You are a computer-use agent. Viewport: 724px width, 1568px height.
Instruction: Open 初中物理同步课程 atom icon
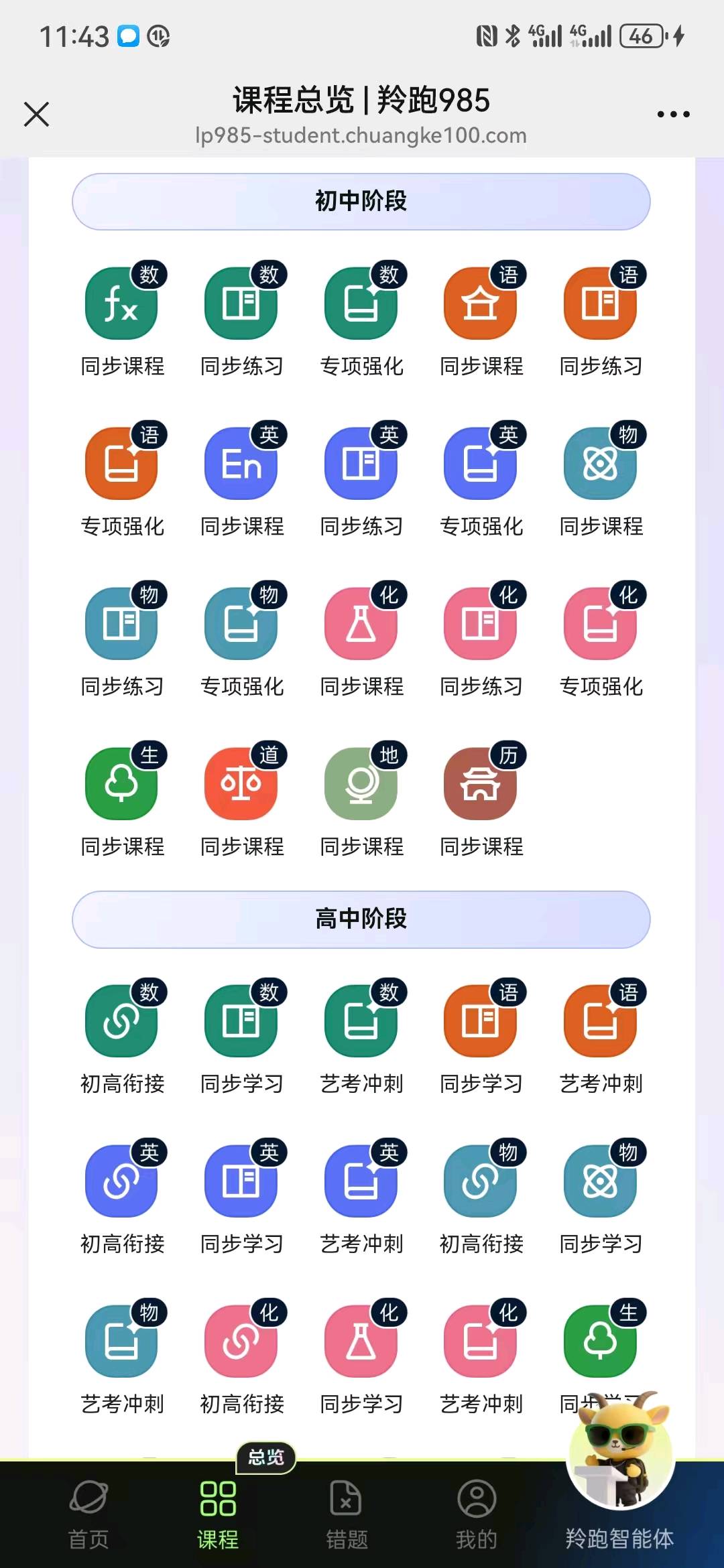[601, 462]
